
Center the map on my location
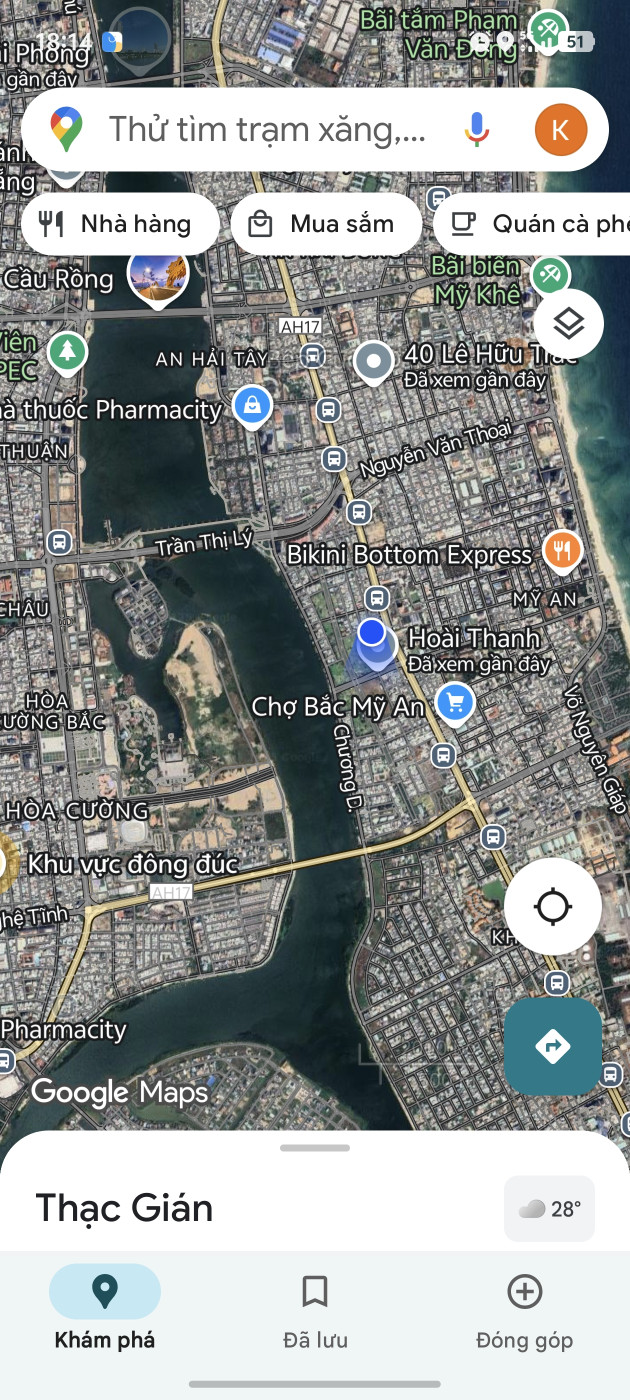[x=552, y=907]
